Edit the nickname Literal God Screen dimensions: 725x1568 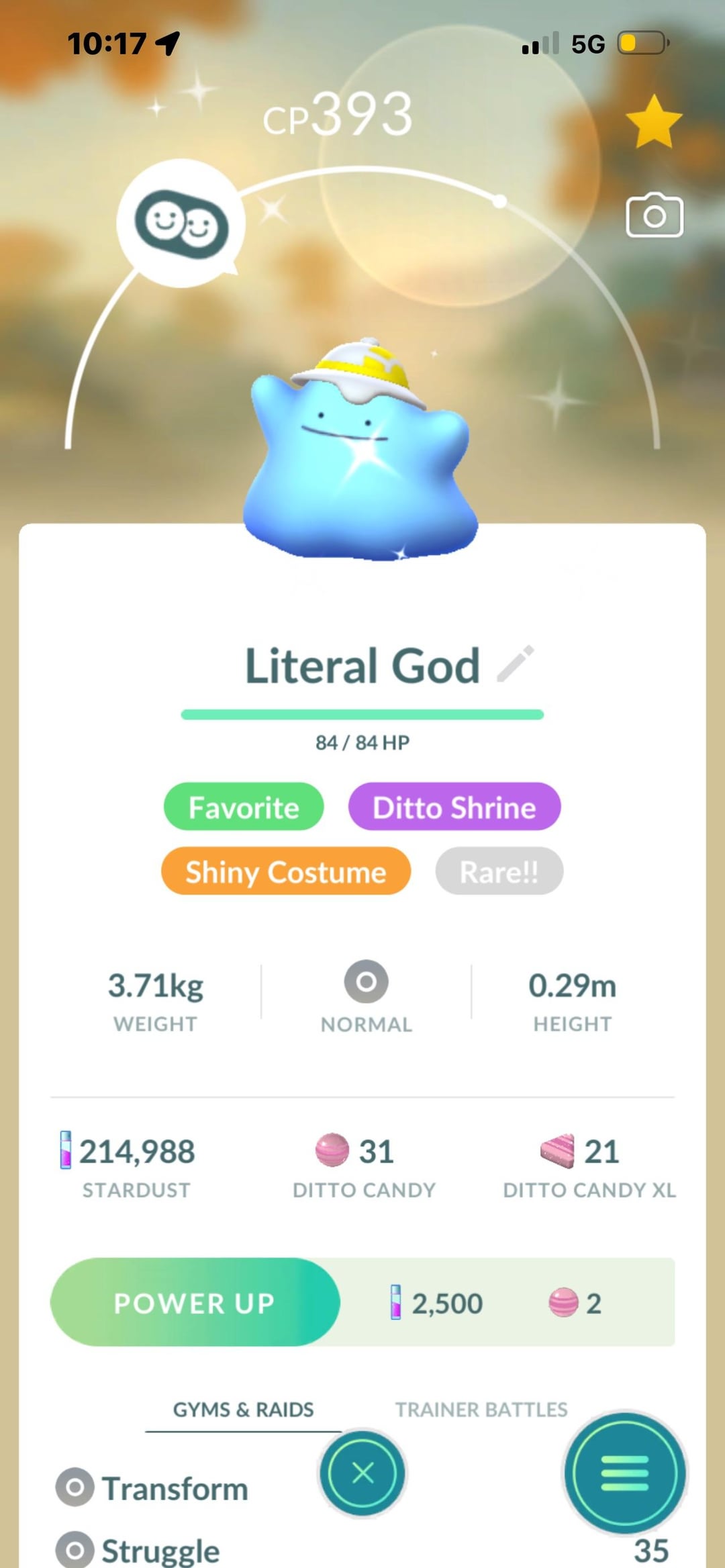[516, 664]
